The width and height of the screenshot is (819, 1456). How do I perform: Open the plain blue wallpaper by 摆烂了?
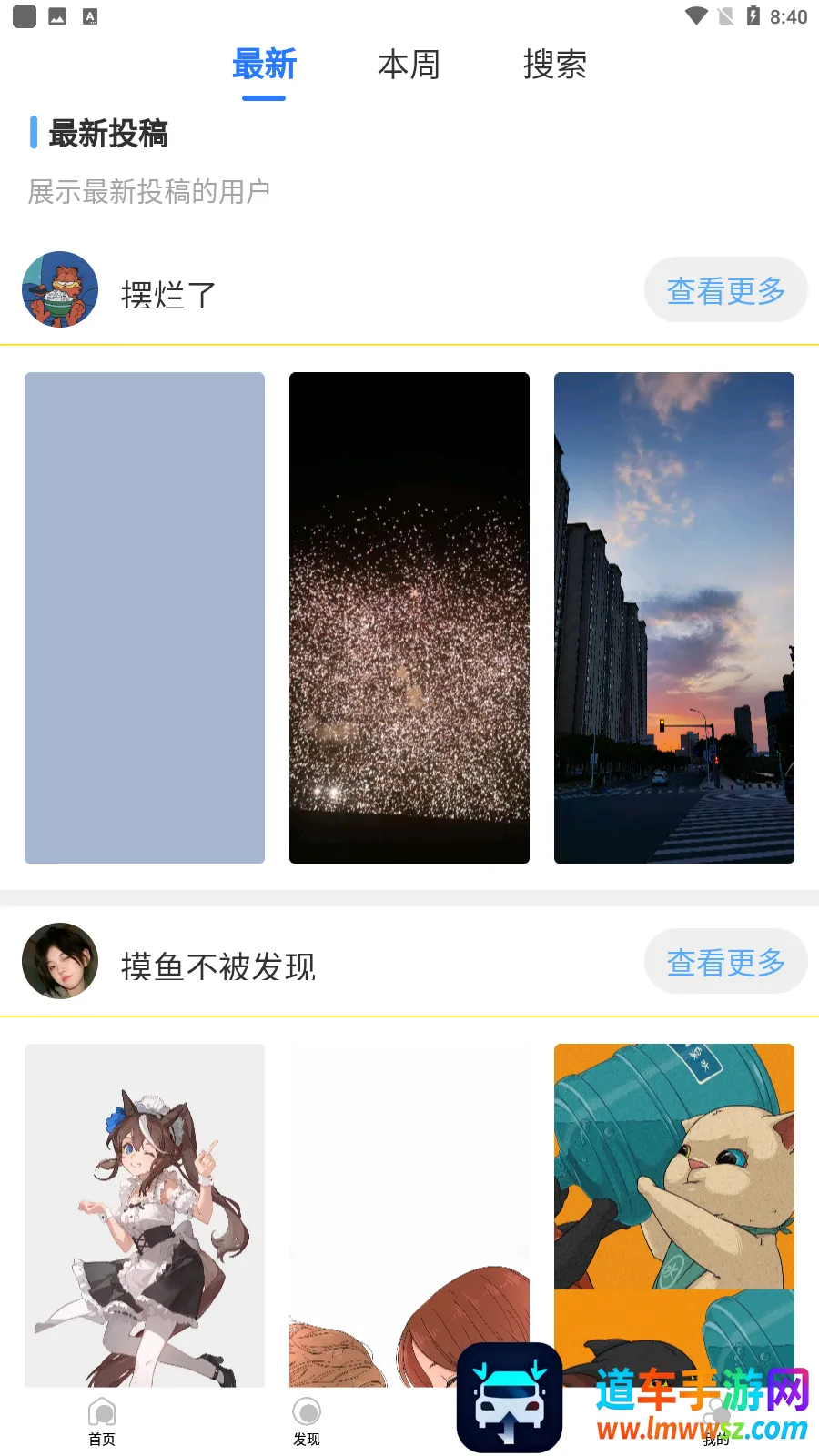click(145, 618)
